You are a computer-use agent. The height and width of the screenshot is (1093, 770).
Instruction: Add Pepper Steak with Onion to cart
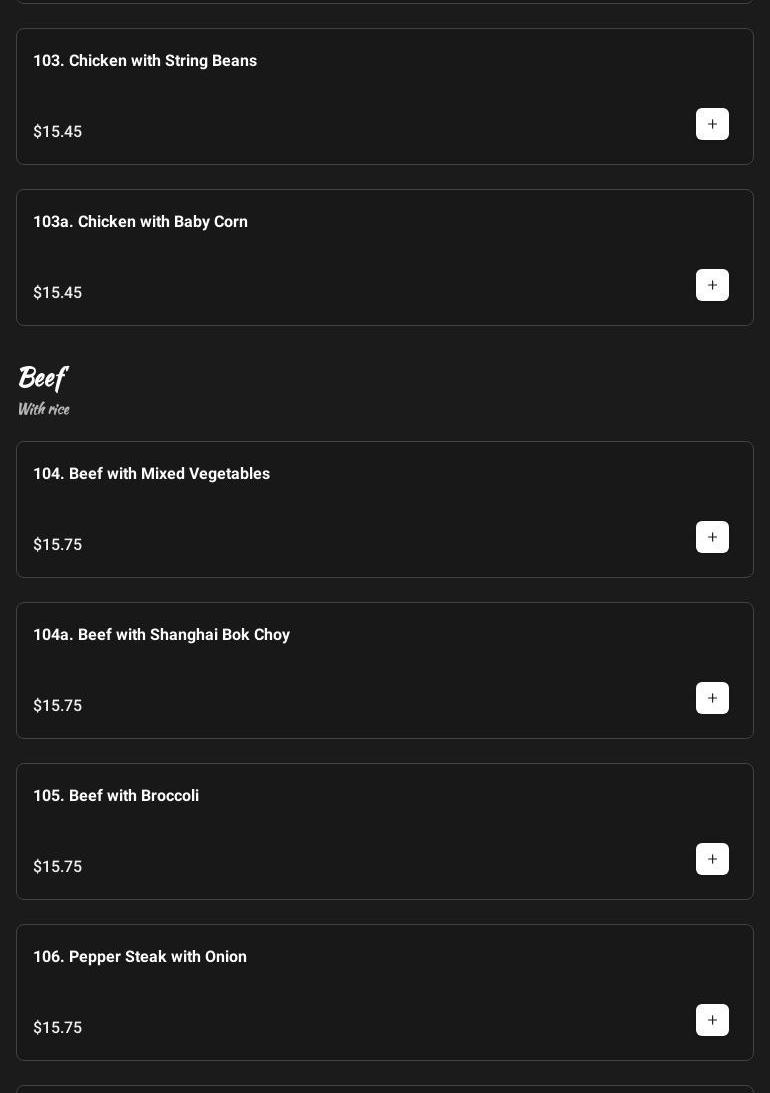click(x=712, y=1020)
